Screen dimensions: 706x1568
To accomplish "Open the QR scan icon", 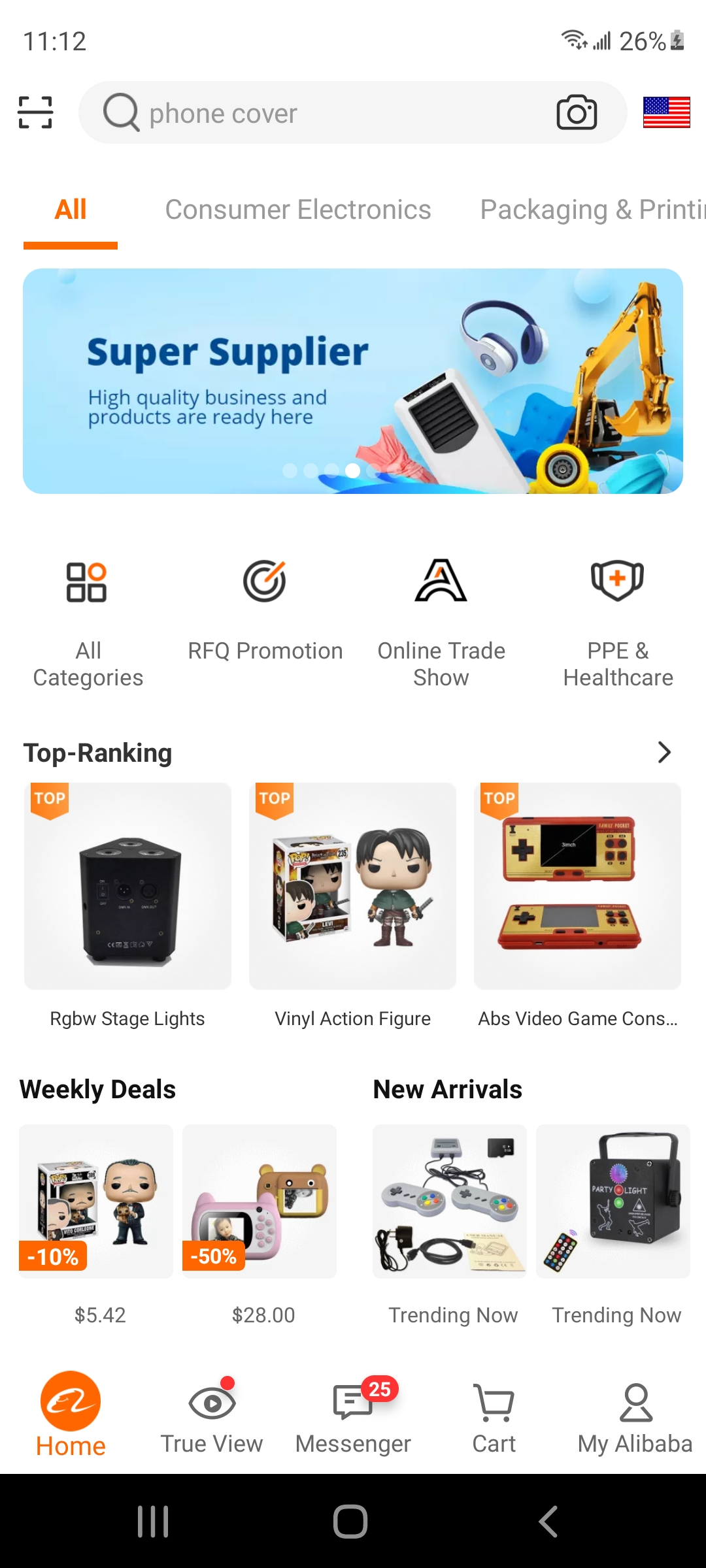I will tap(35, 112).
